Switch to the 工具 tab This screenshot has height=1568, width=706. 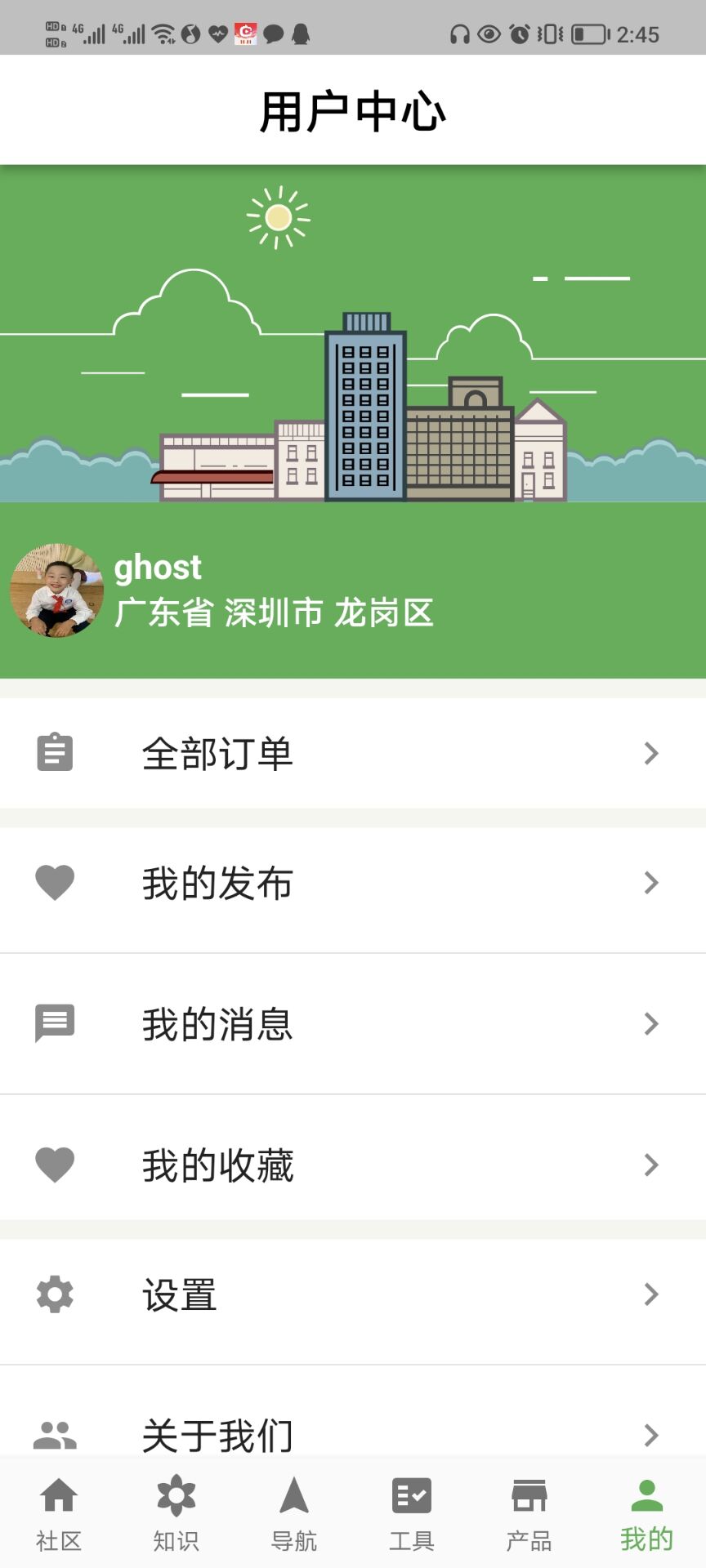(x=412, y=1514)
